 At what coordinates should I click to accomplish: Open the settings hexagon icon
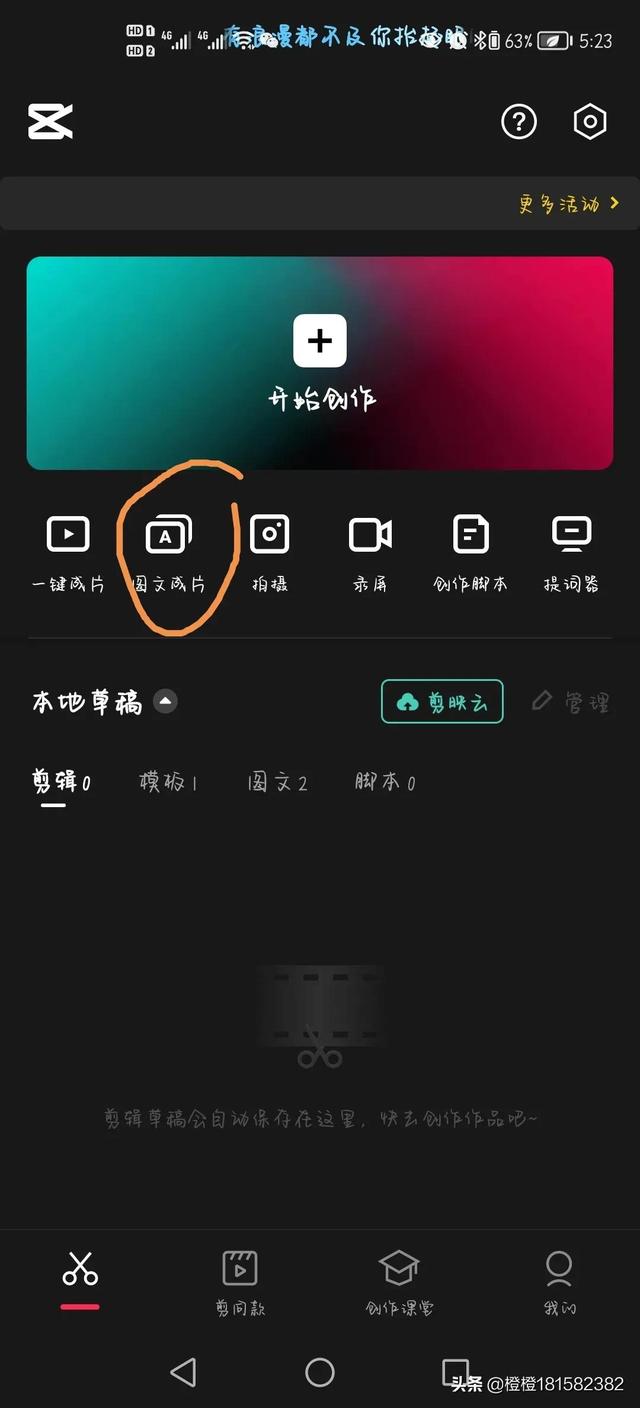click(590, 122)
